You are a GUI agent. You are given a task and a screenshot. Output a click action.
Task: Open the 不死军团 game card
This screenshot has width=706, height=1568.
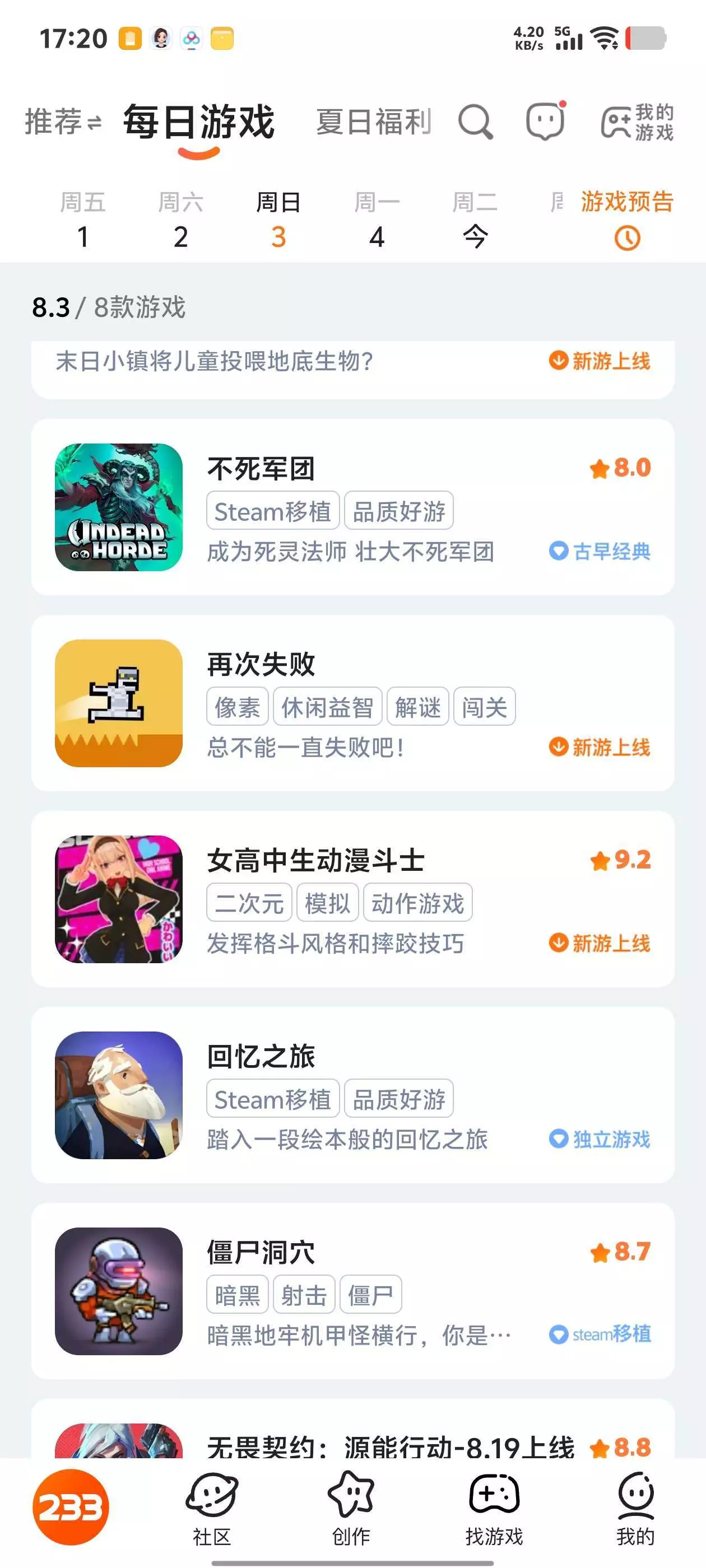point(352,507)
